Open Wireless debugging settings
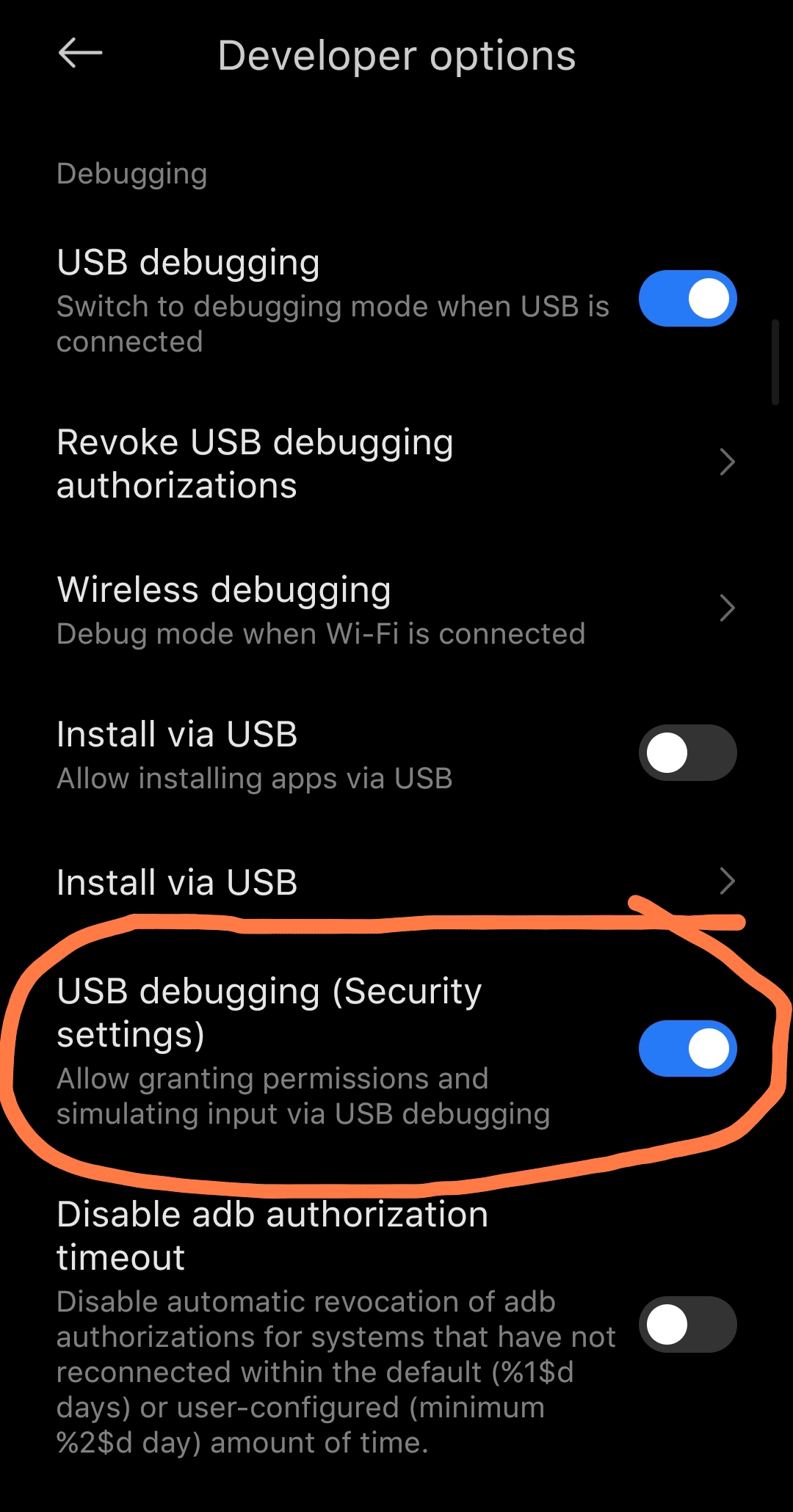 point(396,610)
